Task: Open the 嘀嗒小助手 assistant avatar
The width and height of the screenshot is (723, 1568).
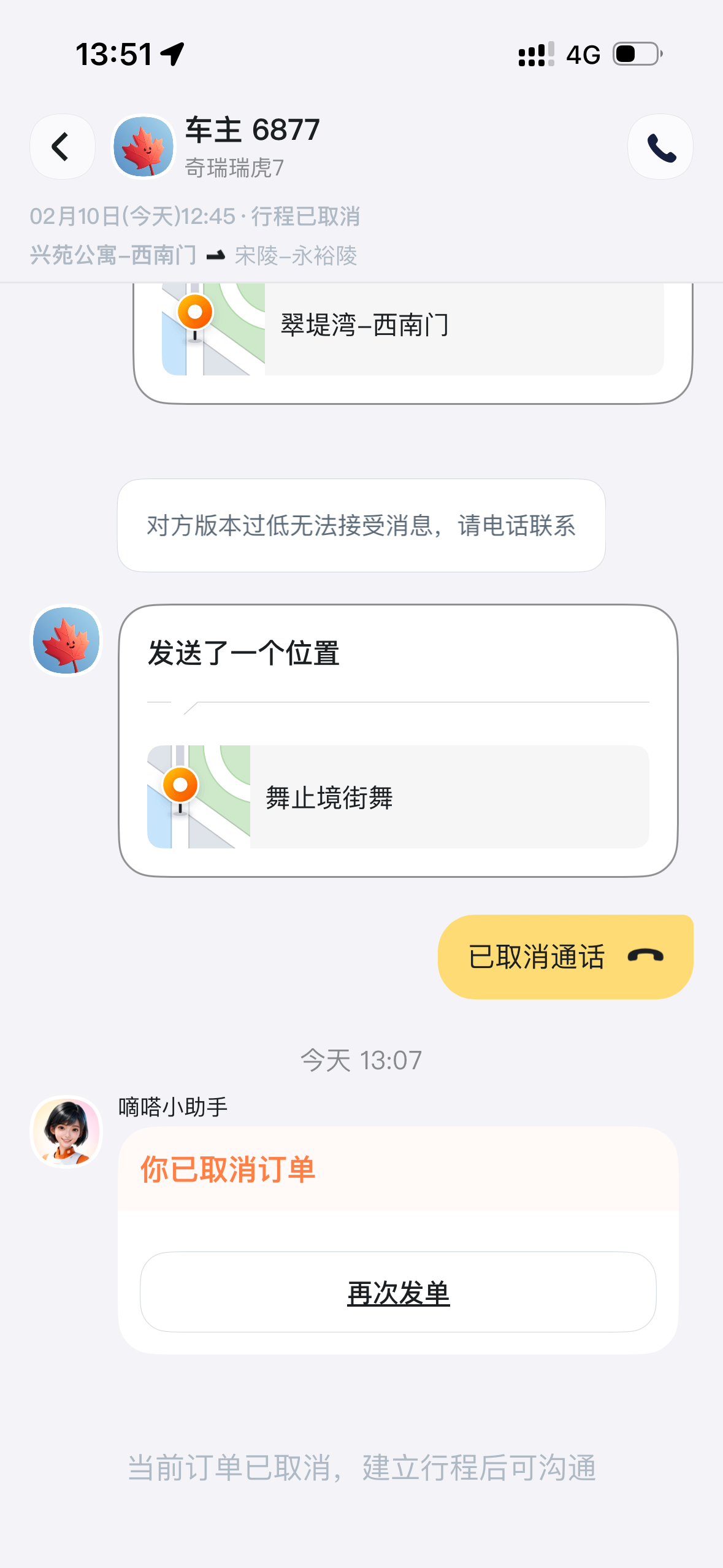Action: coord(66,1132)
